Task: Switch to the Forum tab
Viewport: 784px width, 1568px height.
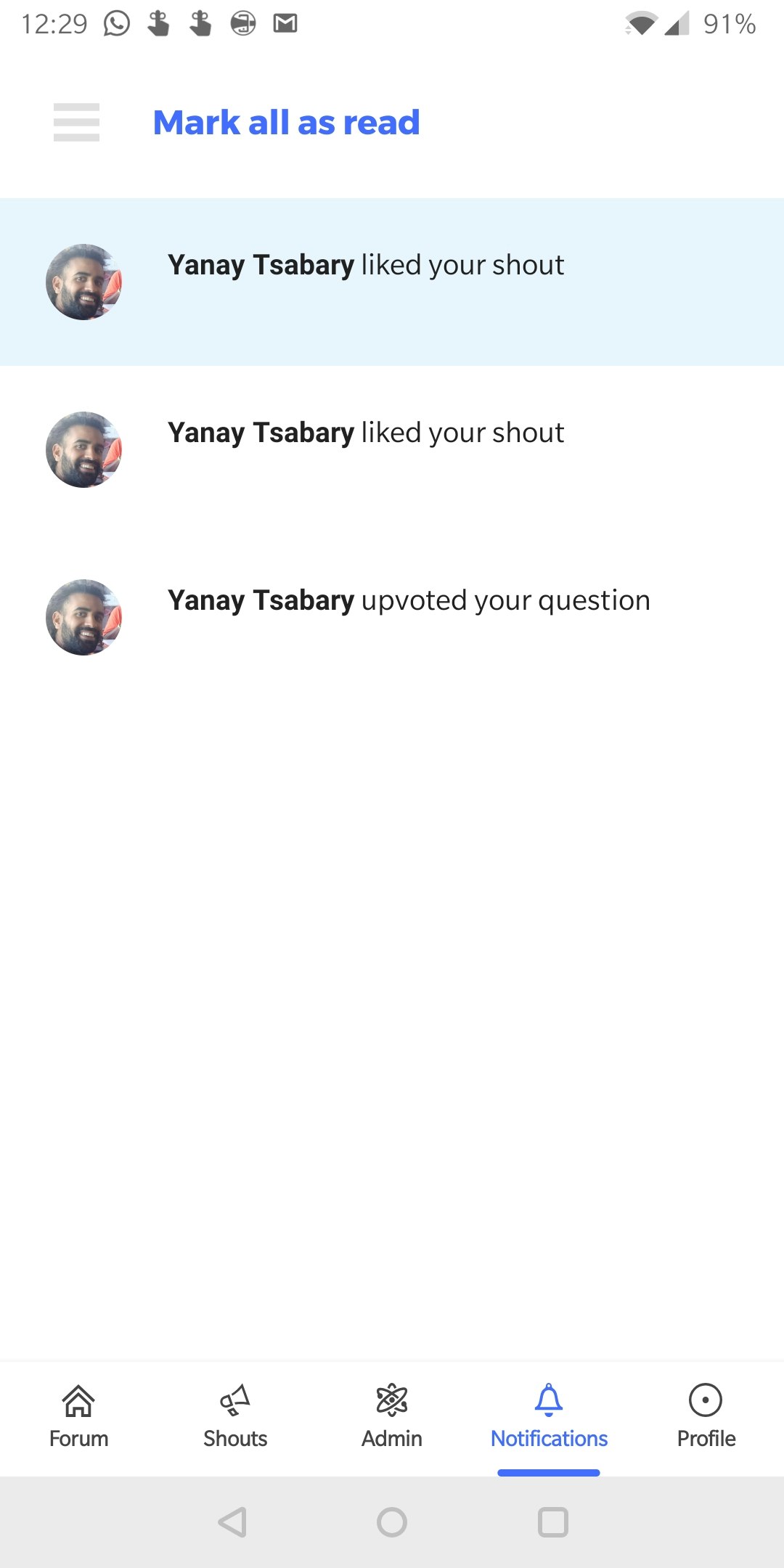Action: 78,1416
